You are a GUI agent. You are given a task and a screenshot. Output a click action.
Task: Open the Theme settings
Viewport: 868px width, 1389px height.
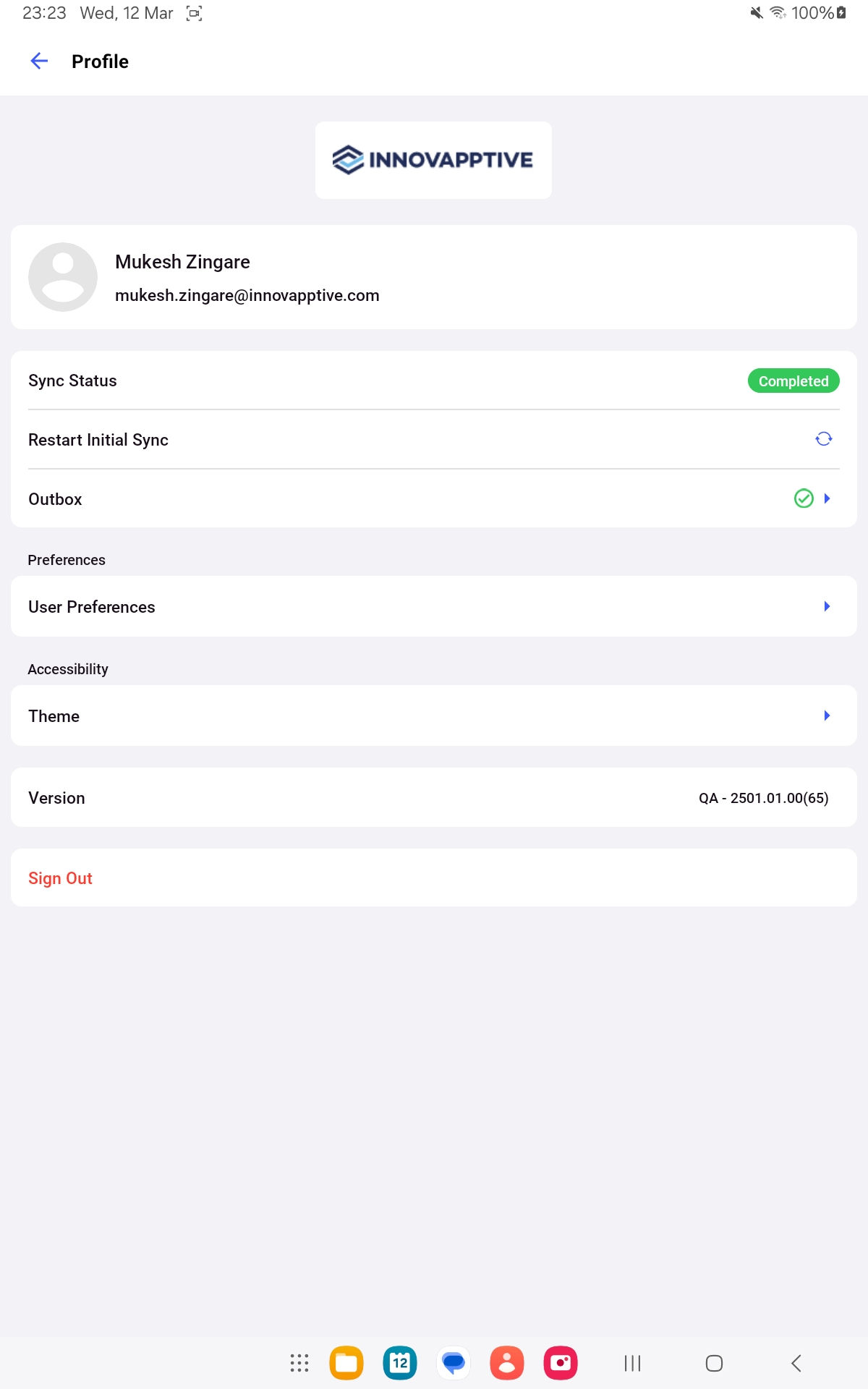pos(434,715)
